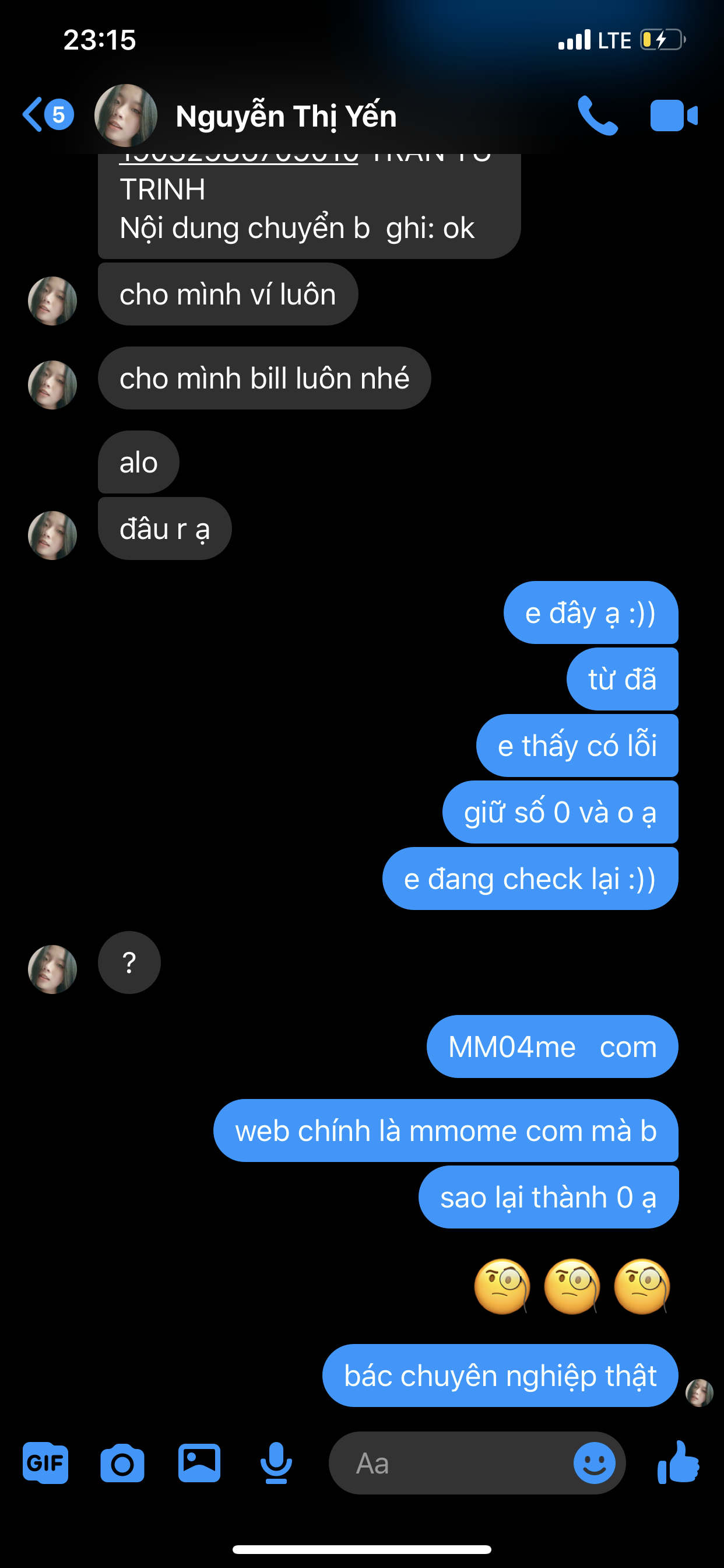This screenshot has height=1568, width=724.
Task: Open the GIF picker
Action: (x=45, y=1462)
